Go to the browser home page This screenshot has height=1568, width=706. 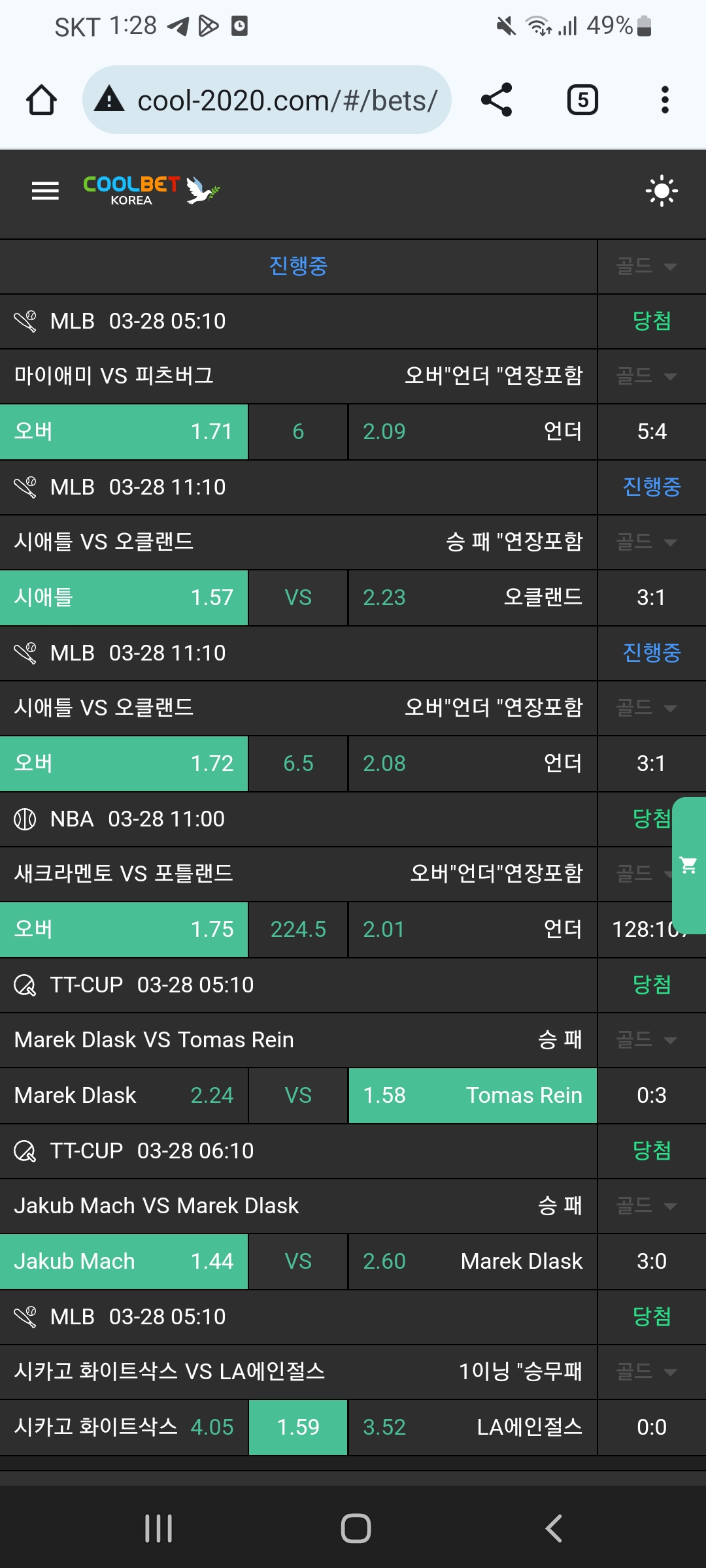click(41, 100)
